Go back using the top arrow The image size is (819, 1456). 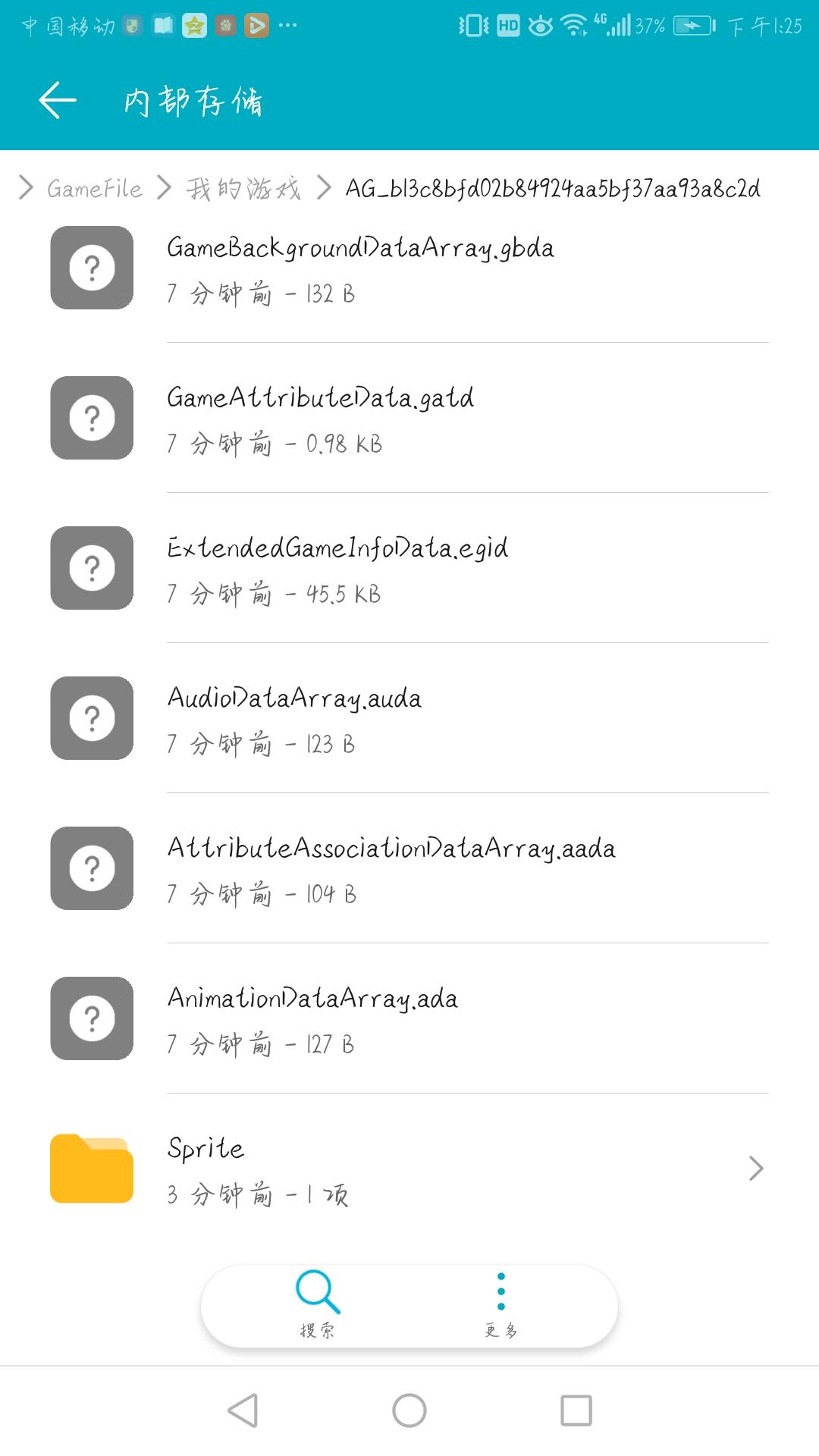click(x=58, y=100)
